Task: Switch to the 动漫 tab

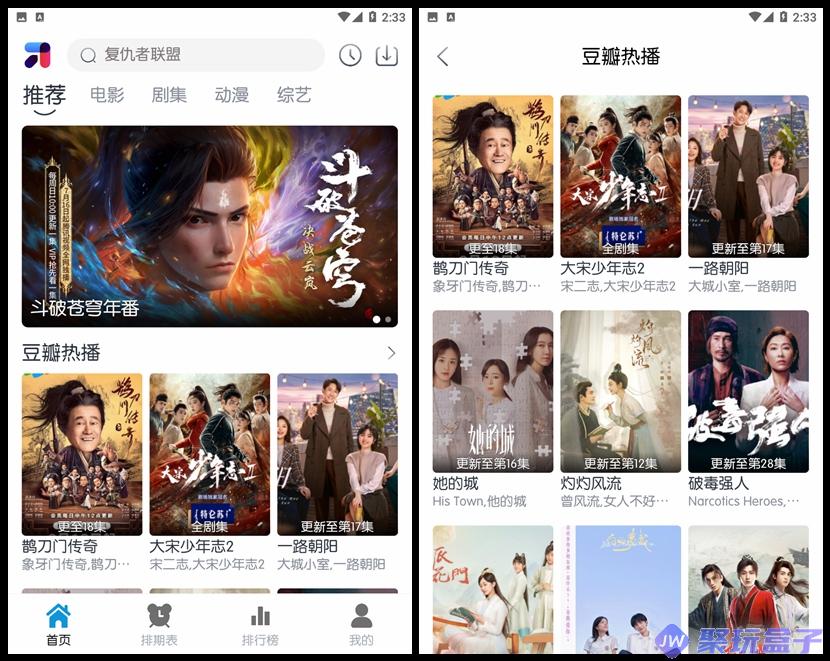Action: point(232,95)
